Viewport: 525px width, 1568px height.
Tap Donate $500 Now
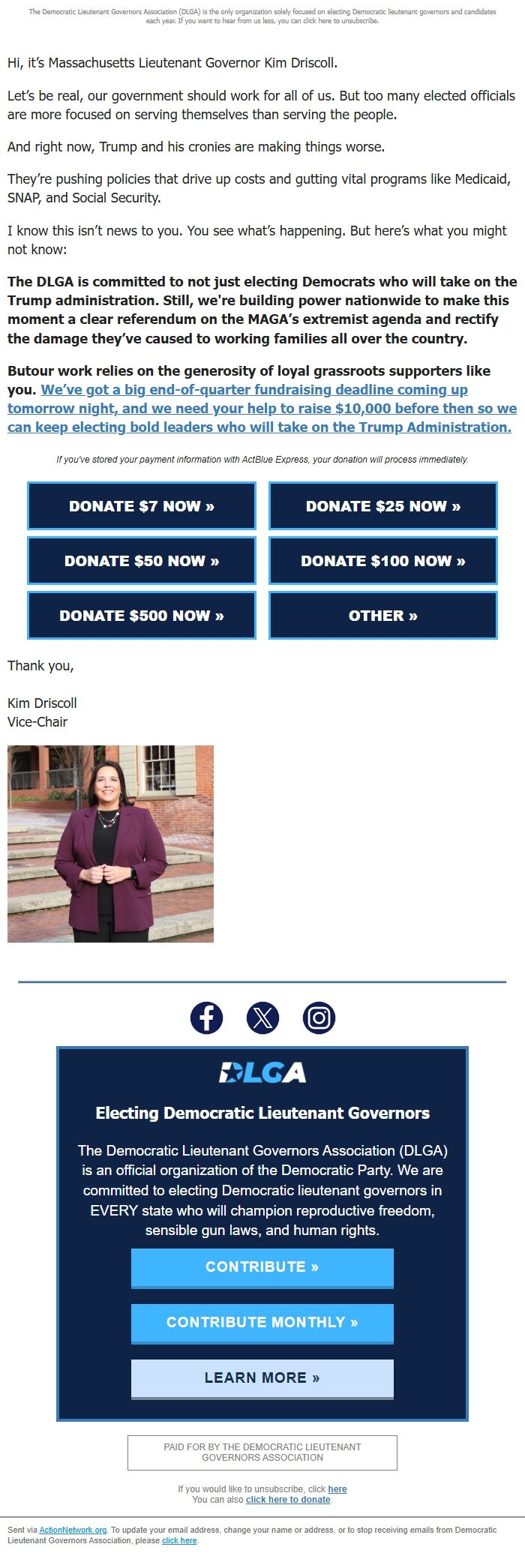142,616
